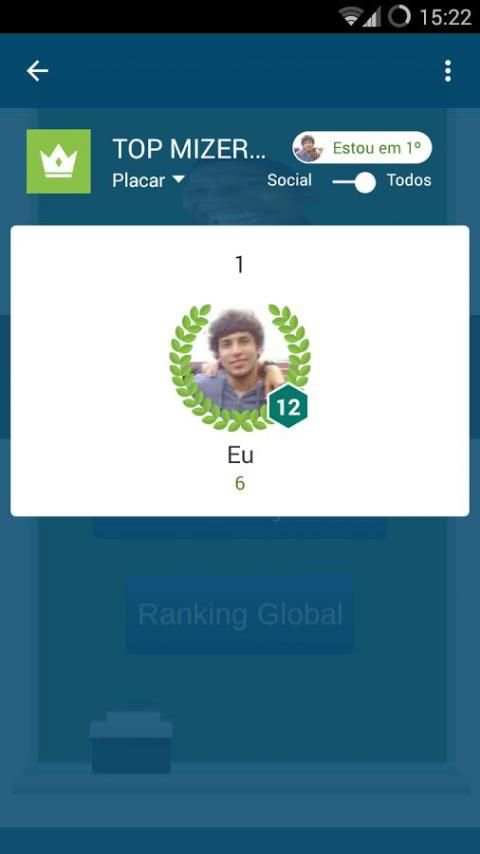The height and width of the screenshot is (854, 480).
Task: Toggle the Social/Todos switch
Action: point(354,182)
